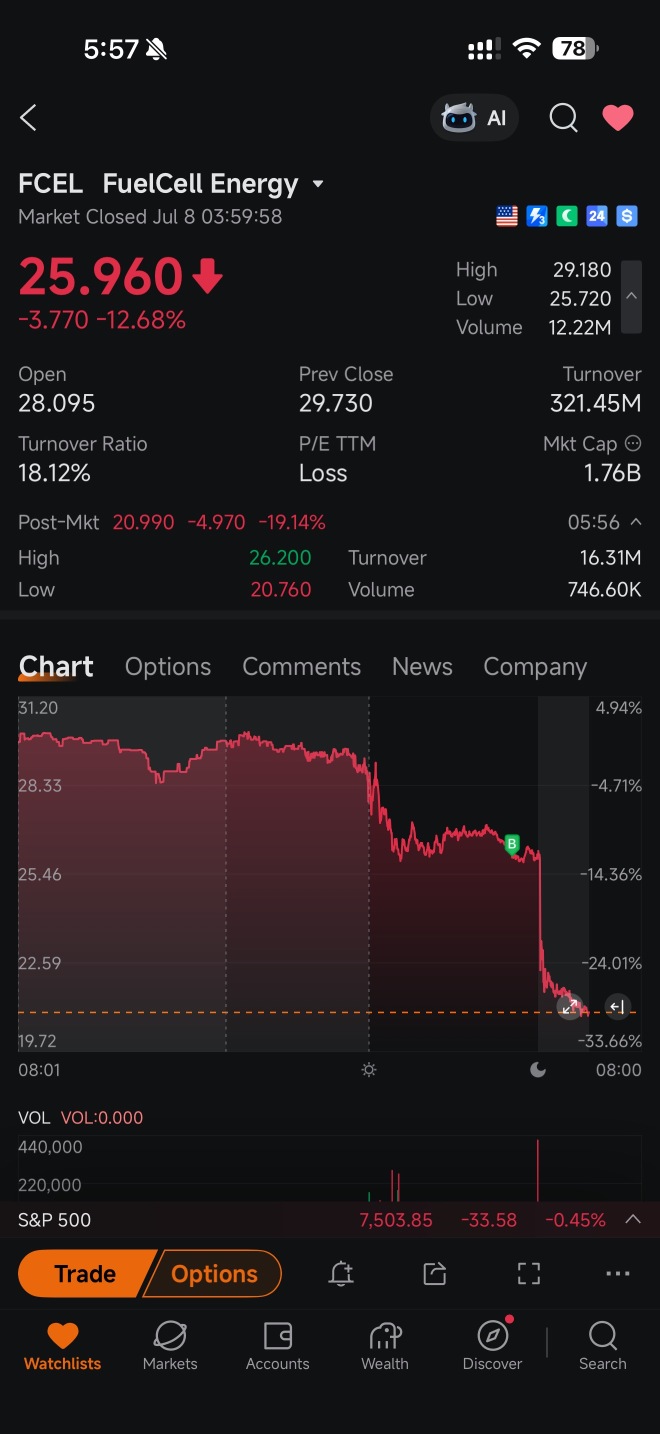This screenshot has height=1434, width=660.
Task: Remove FCEL from favorites via heart
Action: click(x=618, y=118)
